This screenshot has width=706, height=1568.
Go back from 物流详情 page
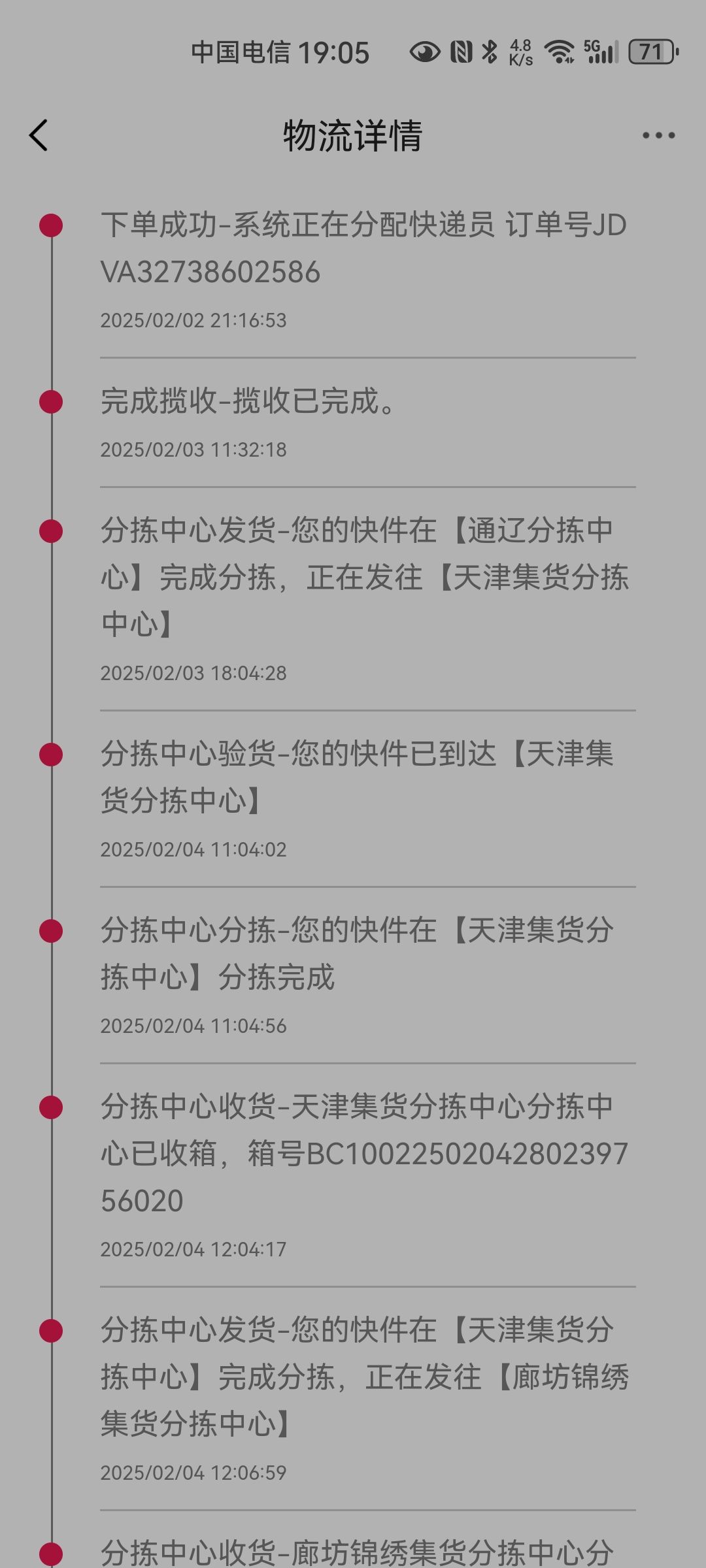pos(39,135)
